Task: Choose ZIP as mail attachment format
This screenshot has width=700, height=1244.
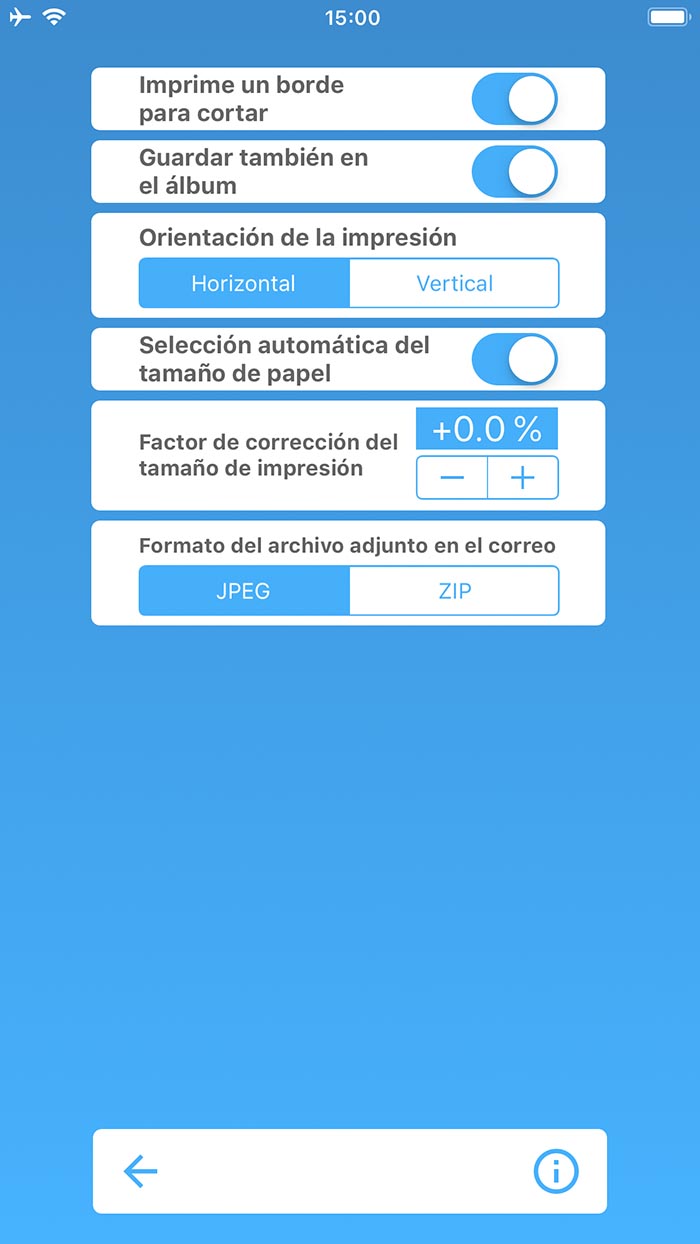Action: [454, 591]
